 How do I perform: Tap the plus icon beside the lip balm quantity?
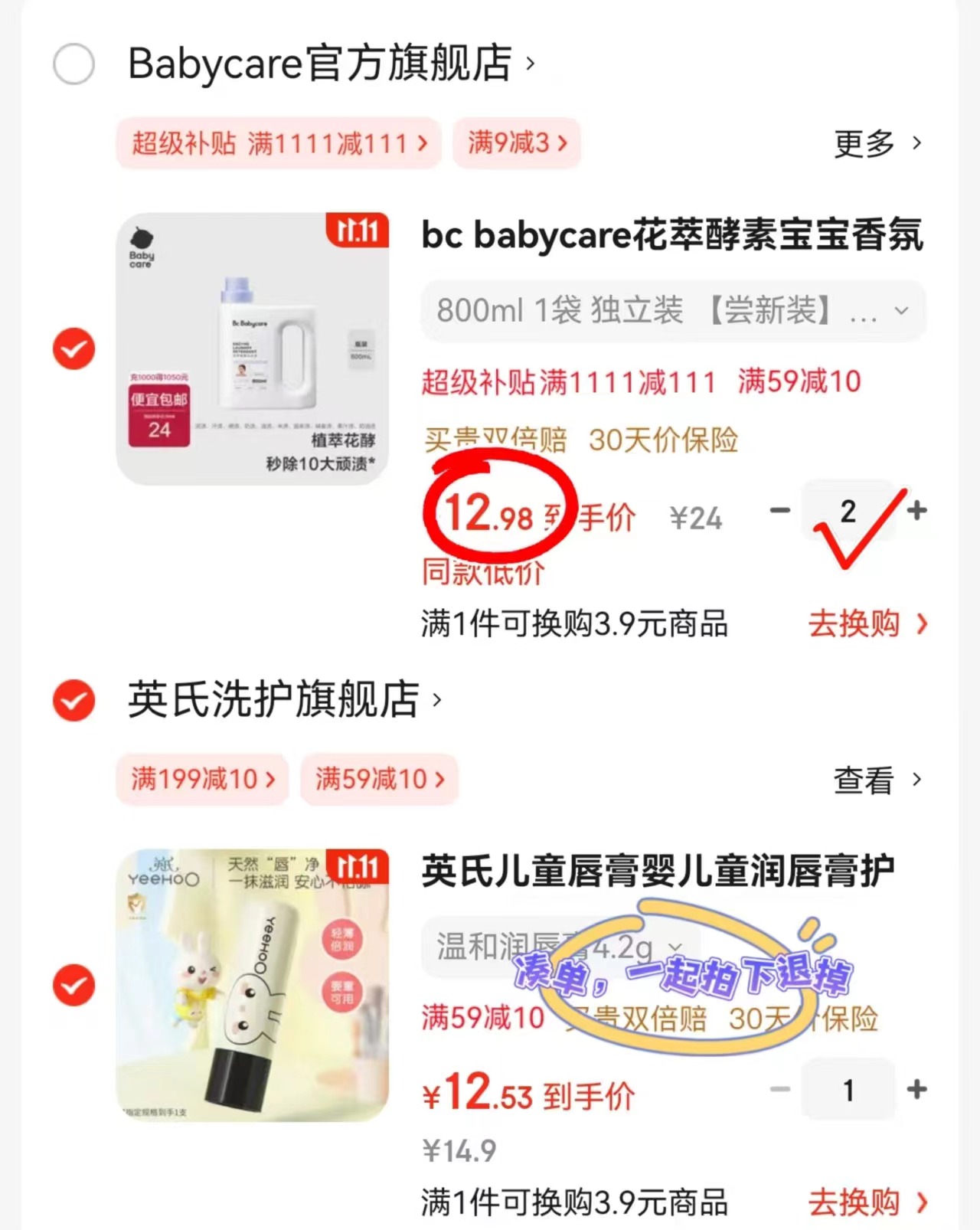(916, 1089)
